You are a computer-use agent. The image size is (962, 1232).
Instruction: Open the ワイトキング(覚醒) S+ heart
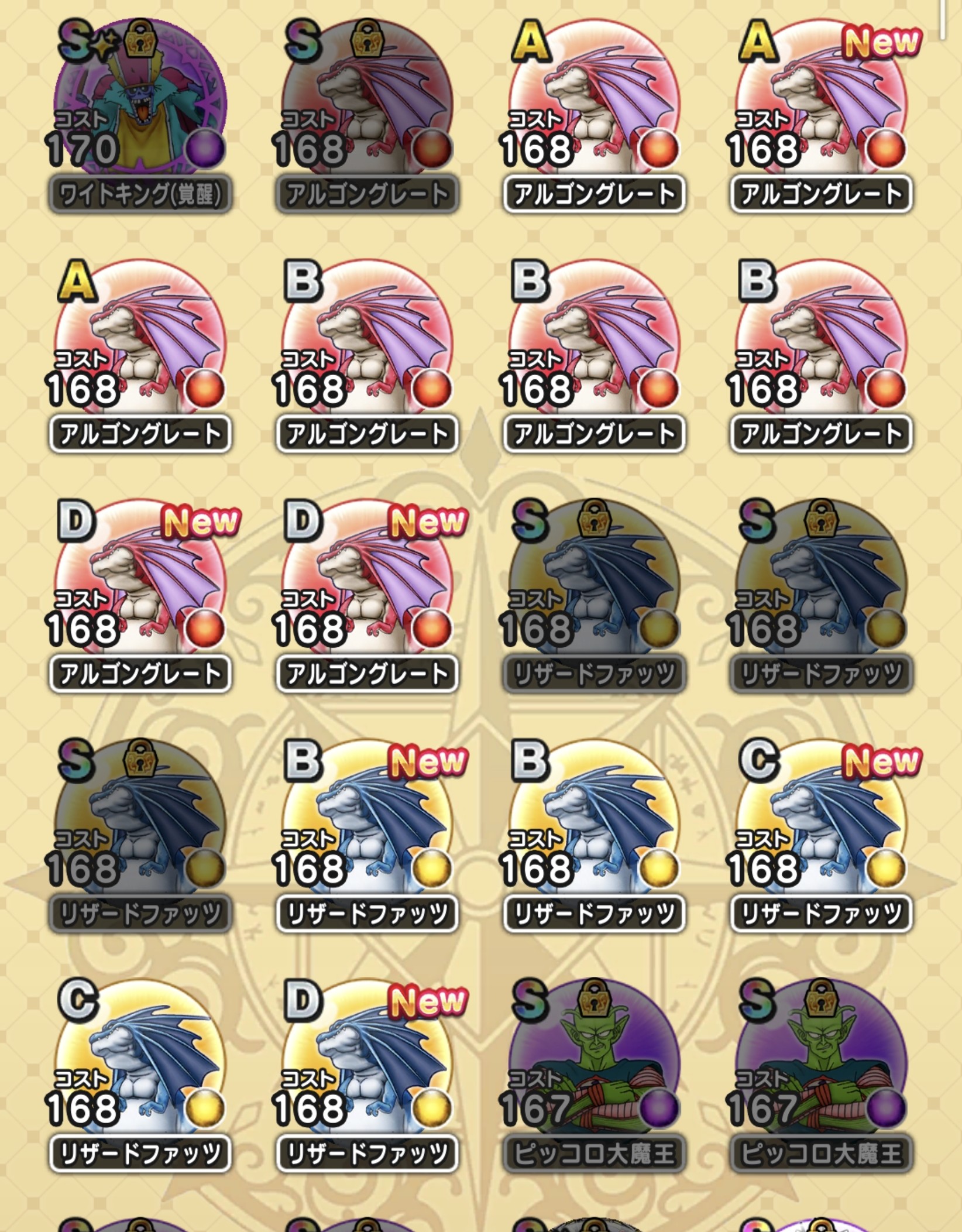(x=139, y=111)
